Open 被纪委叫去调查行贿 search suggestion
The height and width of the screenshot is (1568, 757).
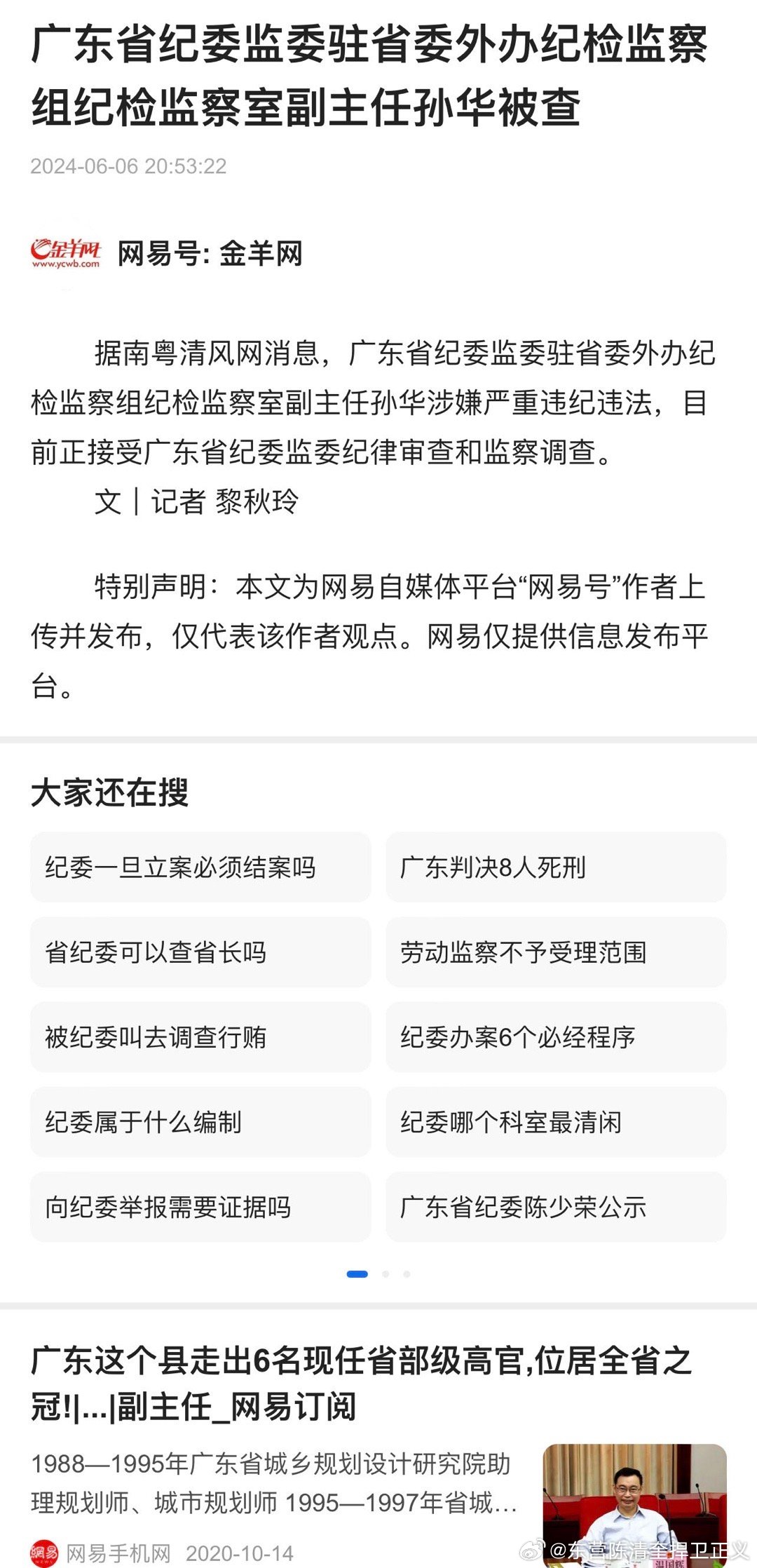point(200,1037)
